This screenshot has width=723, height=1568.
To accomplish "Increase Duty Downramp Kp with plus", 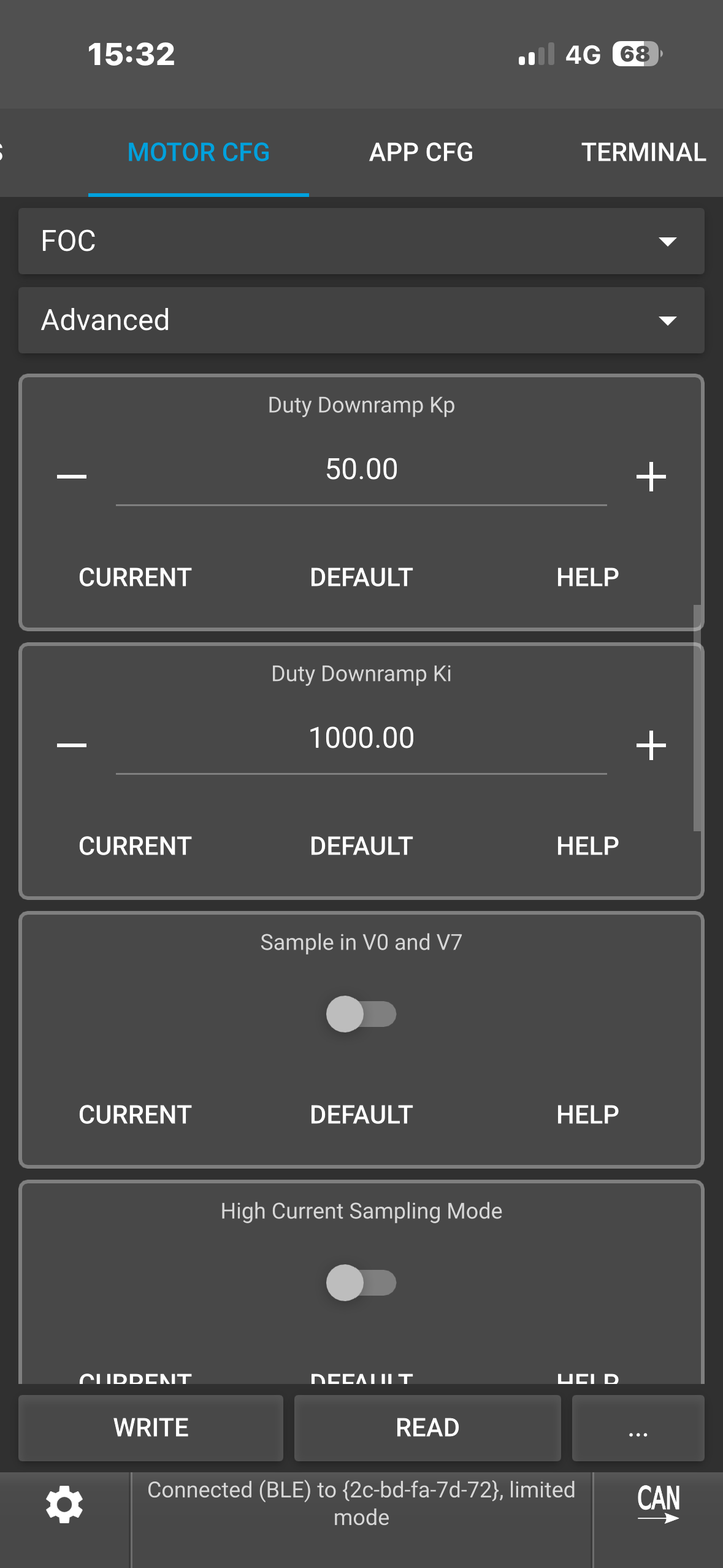I will click(x=651, y=476).
